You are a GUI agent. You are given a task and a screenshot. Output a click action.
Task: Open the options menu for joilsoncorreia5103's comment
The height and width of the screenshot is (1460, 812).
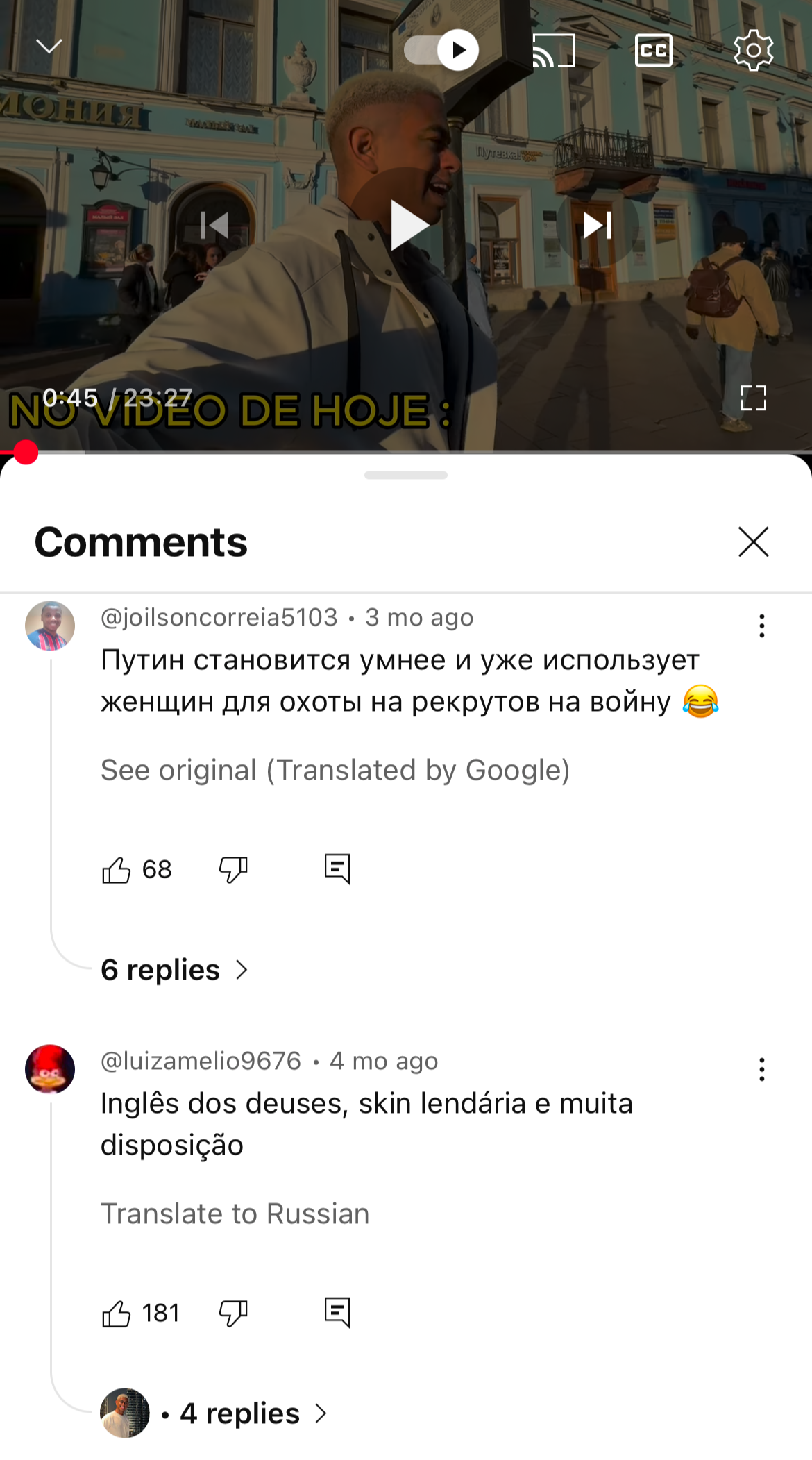point(762,626)
